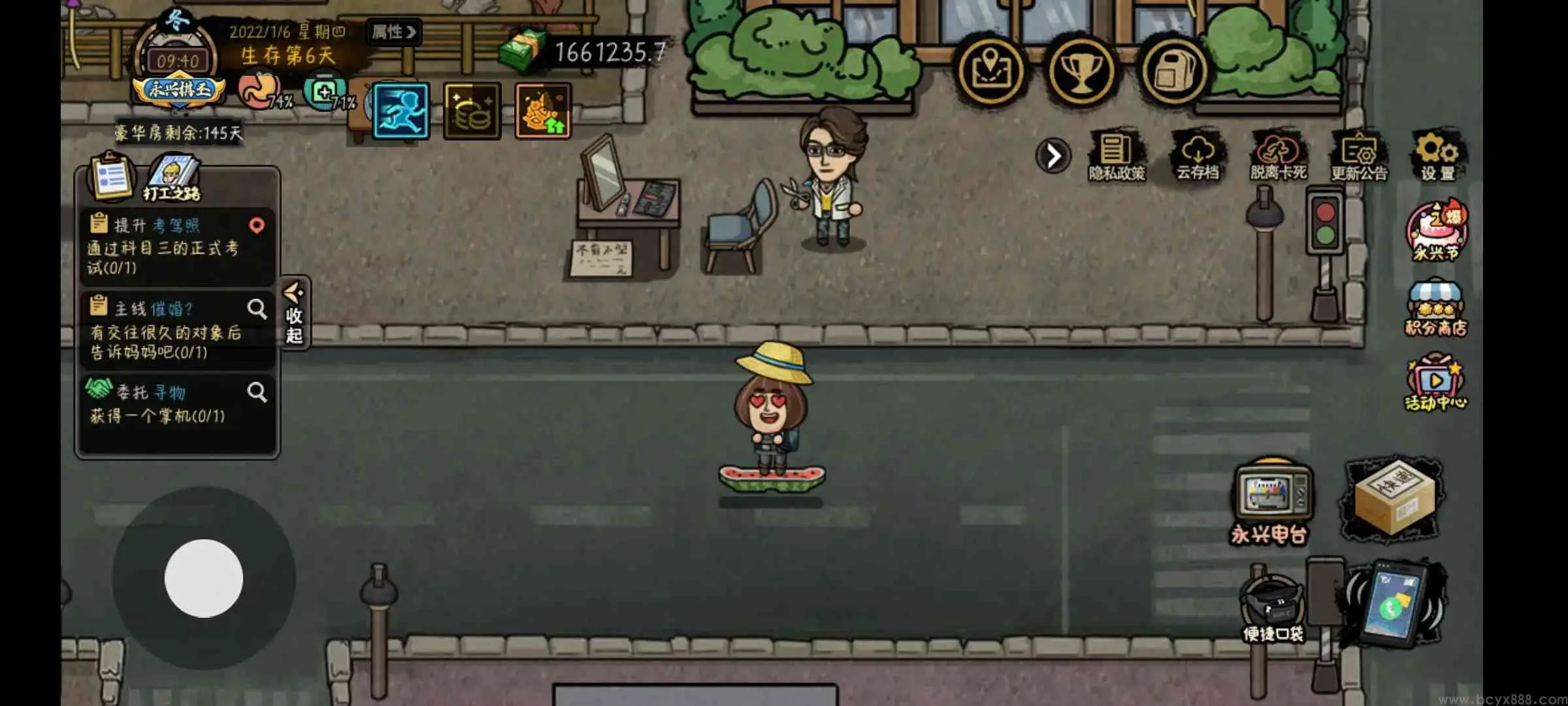Open the map location icon
This screenshot has width=1568, height=706.
(991, 71)
